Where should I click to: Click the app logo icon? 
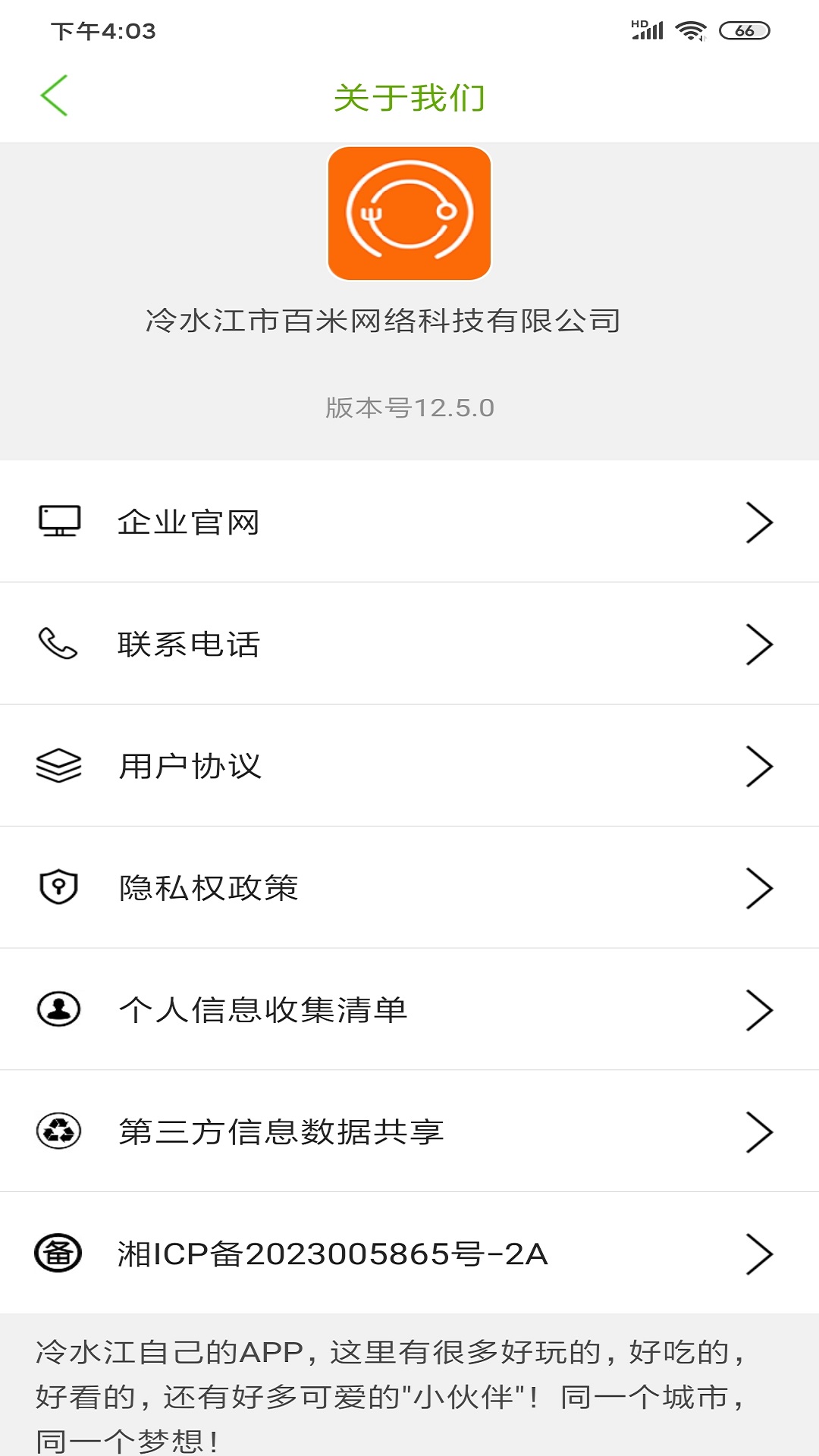coord(409,213)
